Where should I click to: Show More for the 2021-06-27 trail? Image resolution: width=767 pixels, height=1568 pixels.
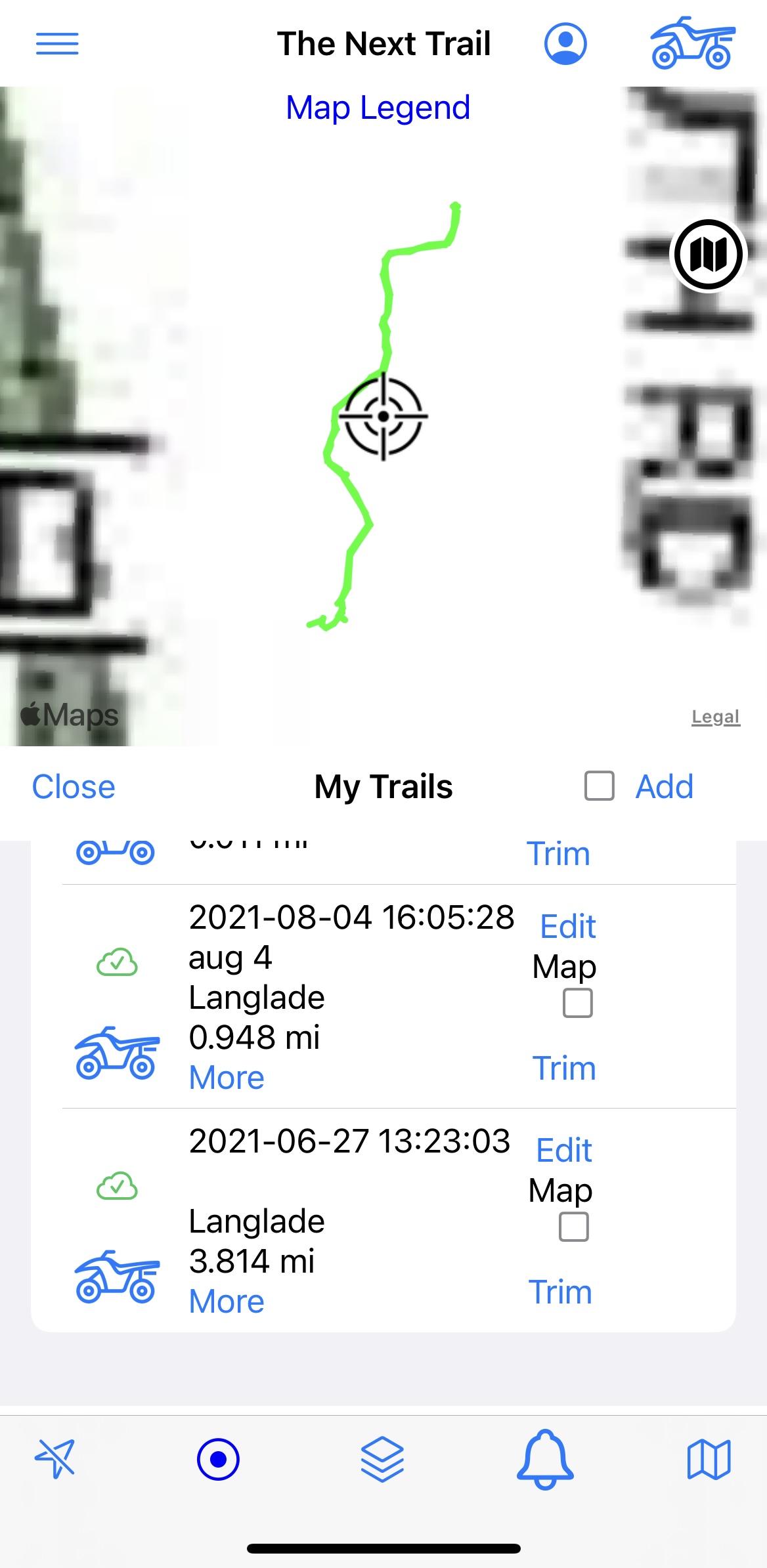pyautogui.click(x=227, y=1302)
